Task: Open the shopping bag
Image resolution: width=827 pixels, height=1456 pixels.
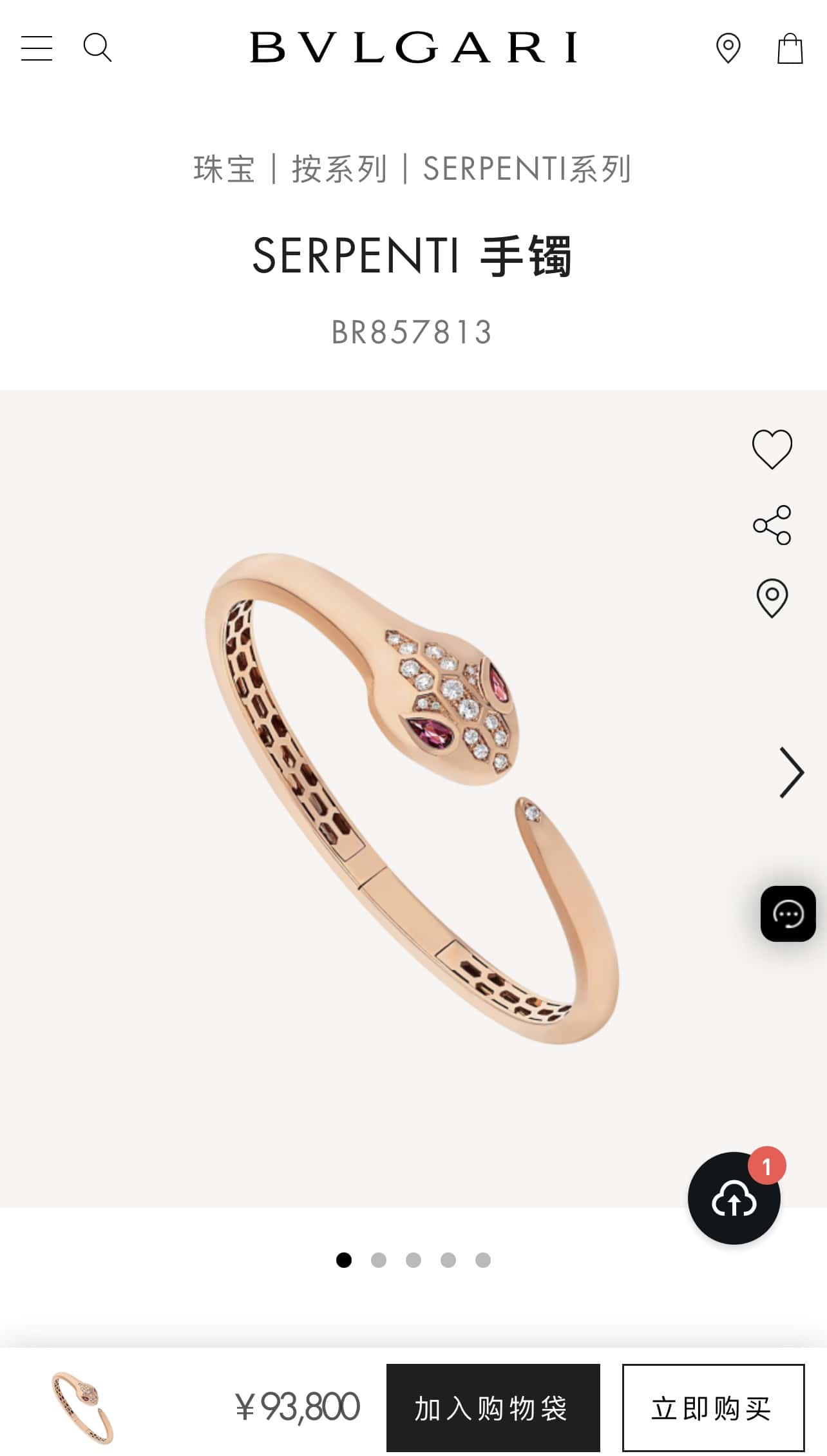Action: [790, 48]
